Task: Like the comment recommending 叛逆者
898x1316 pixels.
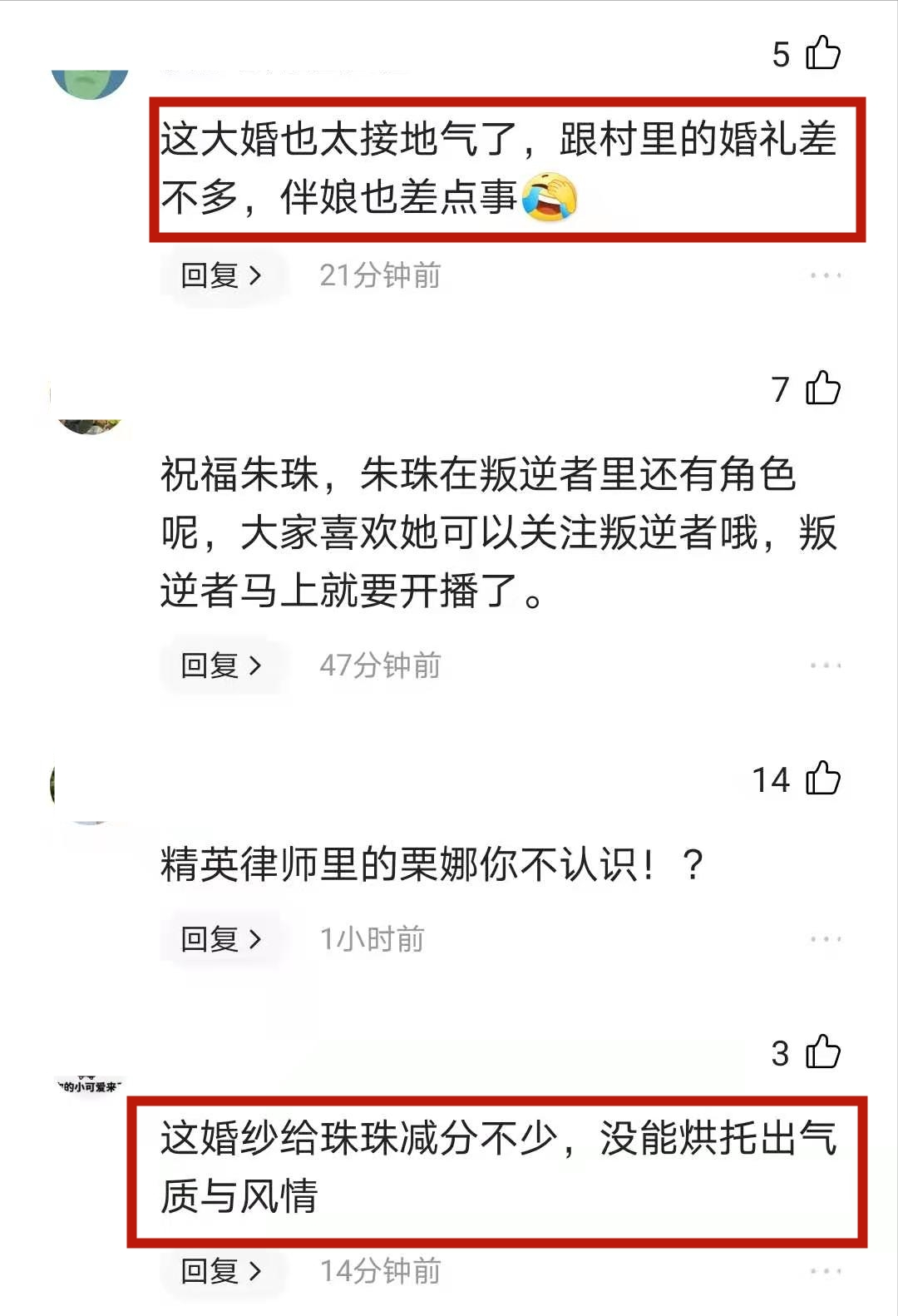Action: 822,389
